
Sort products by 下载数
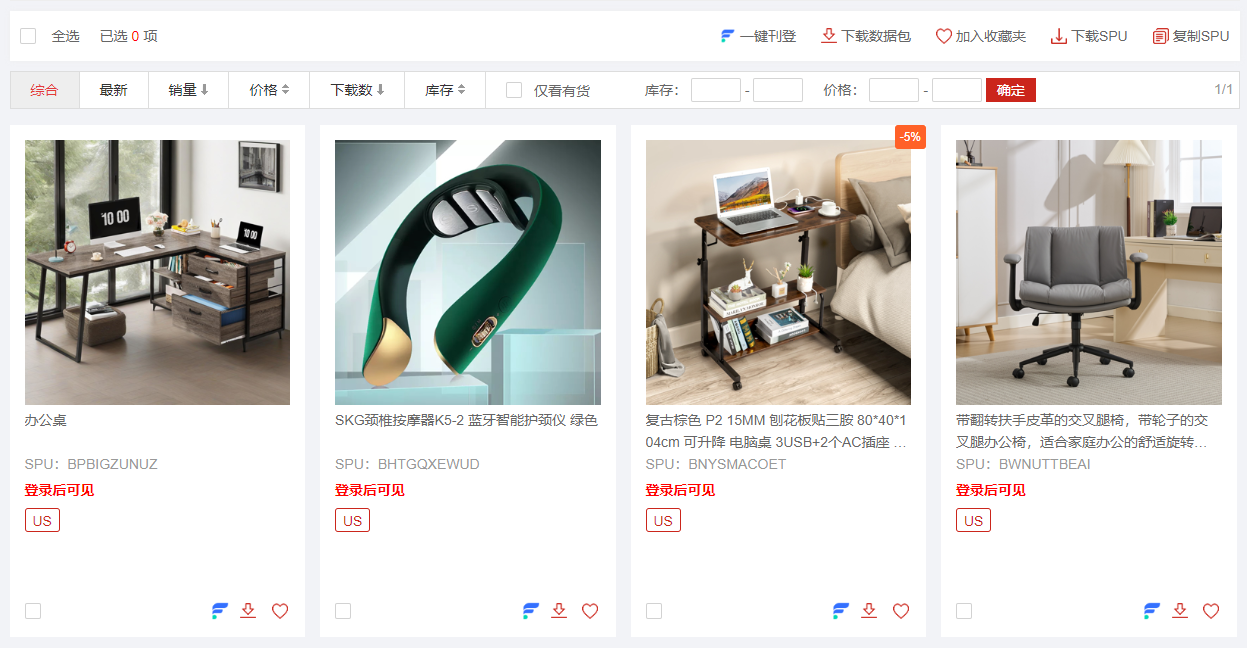click(356, 90)
